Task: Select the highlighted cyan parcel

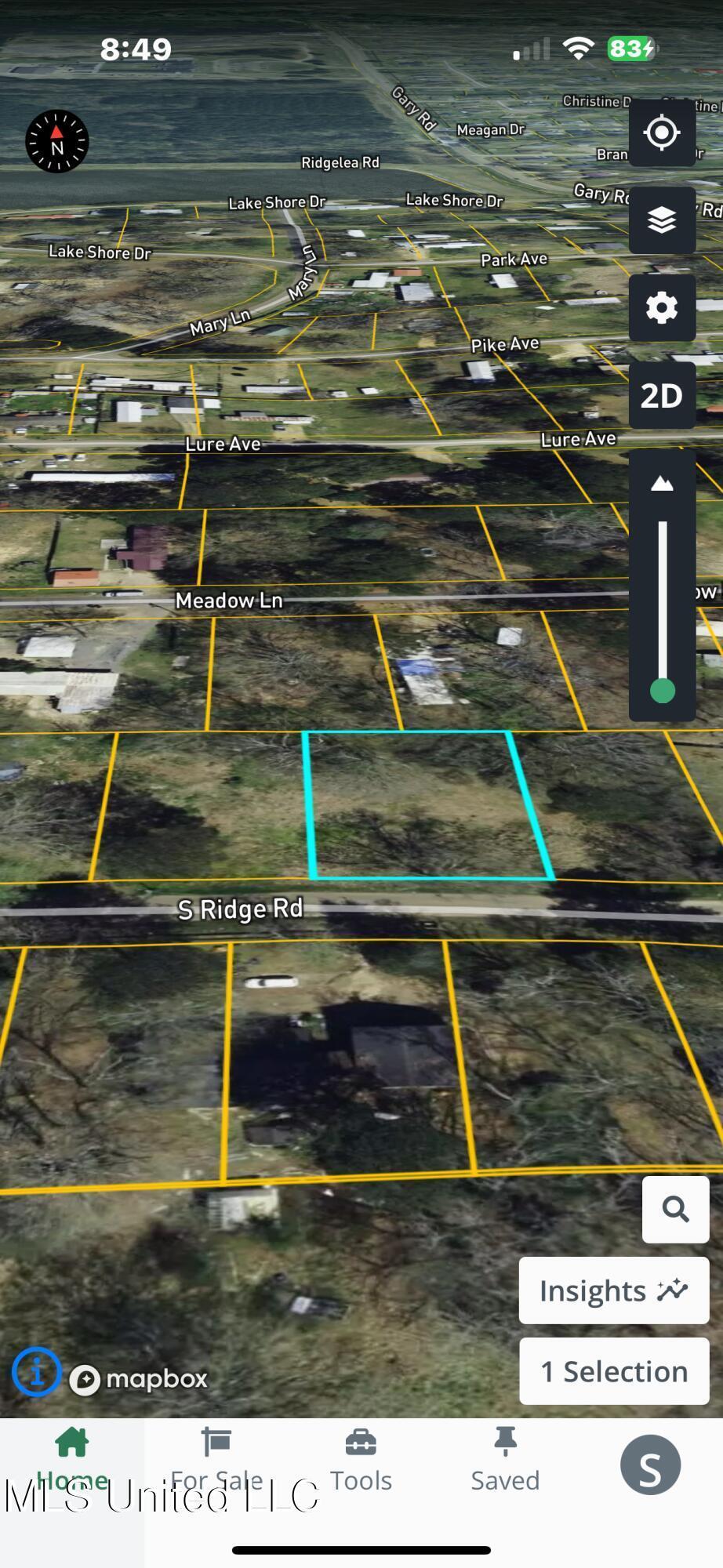Action: pyautogui.click(x=427, y=805)
